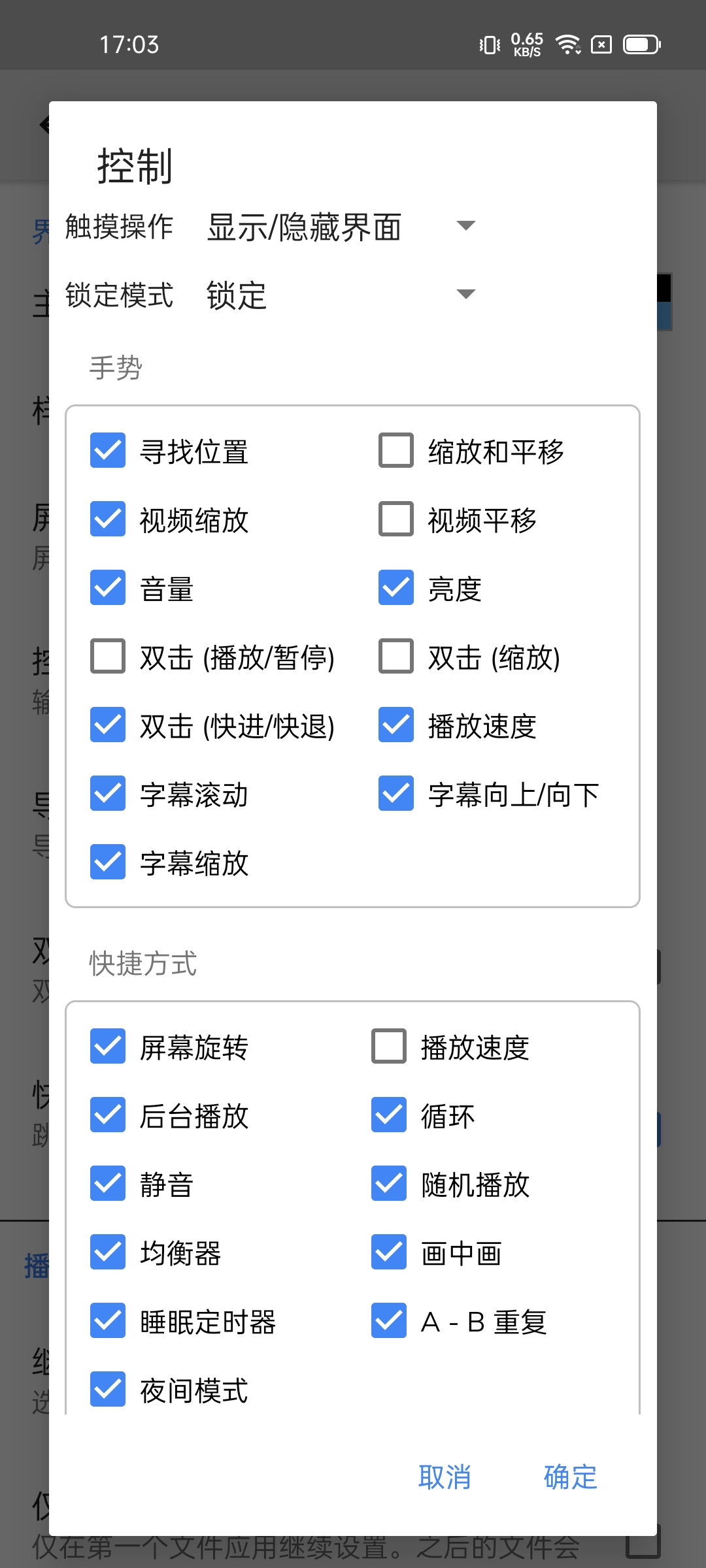This screenshot has height=1568, width=706.
Task: Confirm the settings with 确定
Action: tap(570, 1477)
